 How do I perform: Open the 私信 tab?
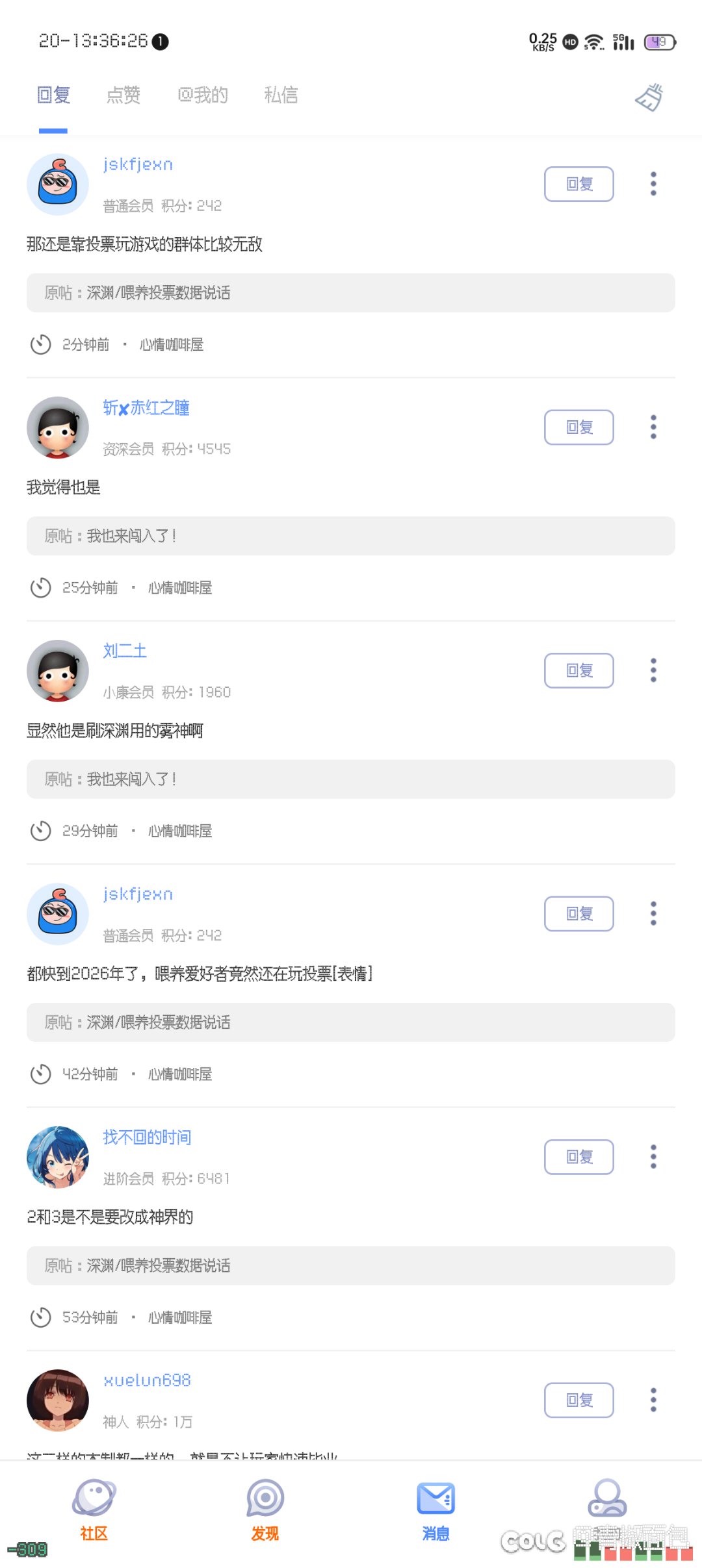pos(281,95)
